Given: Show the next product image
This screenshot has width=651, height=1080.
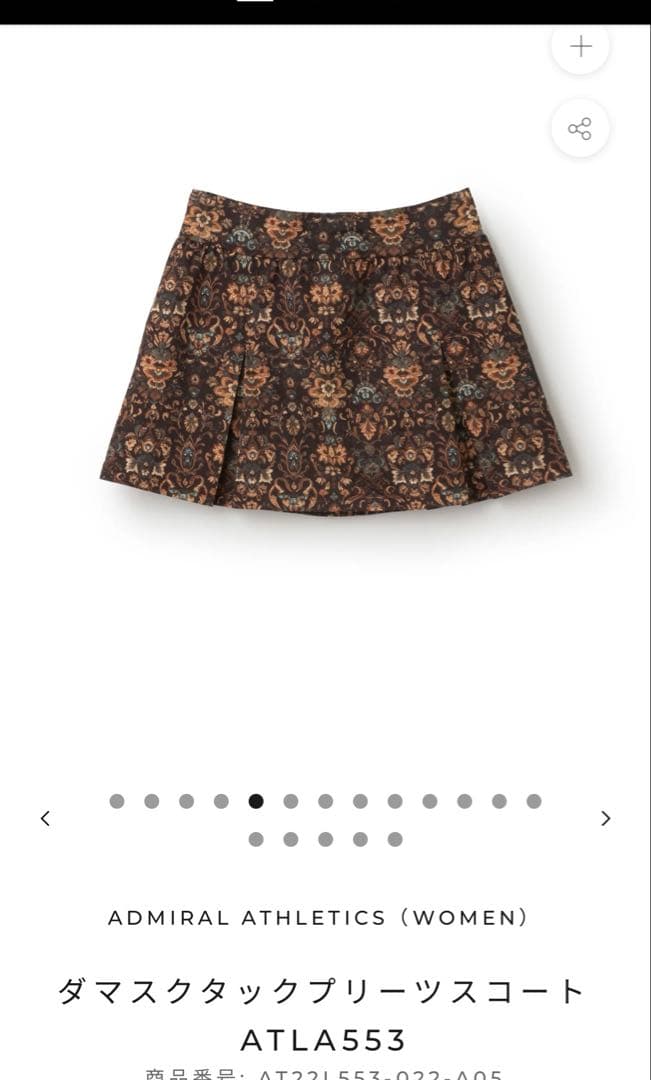Looking at the screenshot, I should [605, 818].
